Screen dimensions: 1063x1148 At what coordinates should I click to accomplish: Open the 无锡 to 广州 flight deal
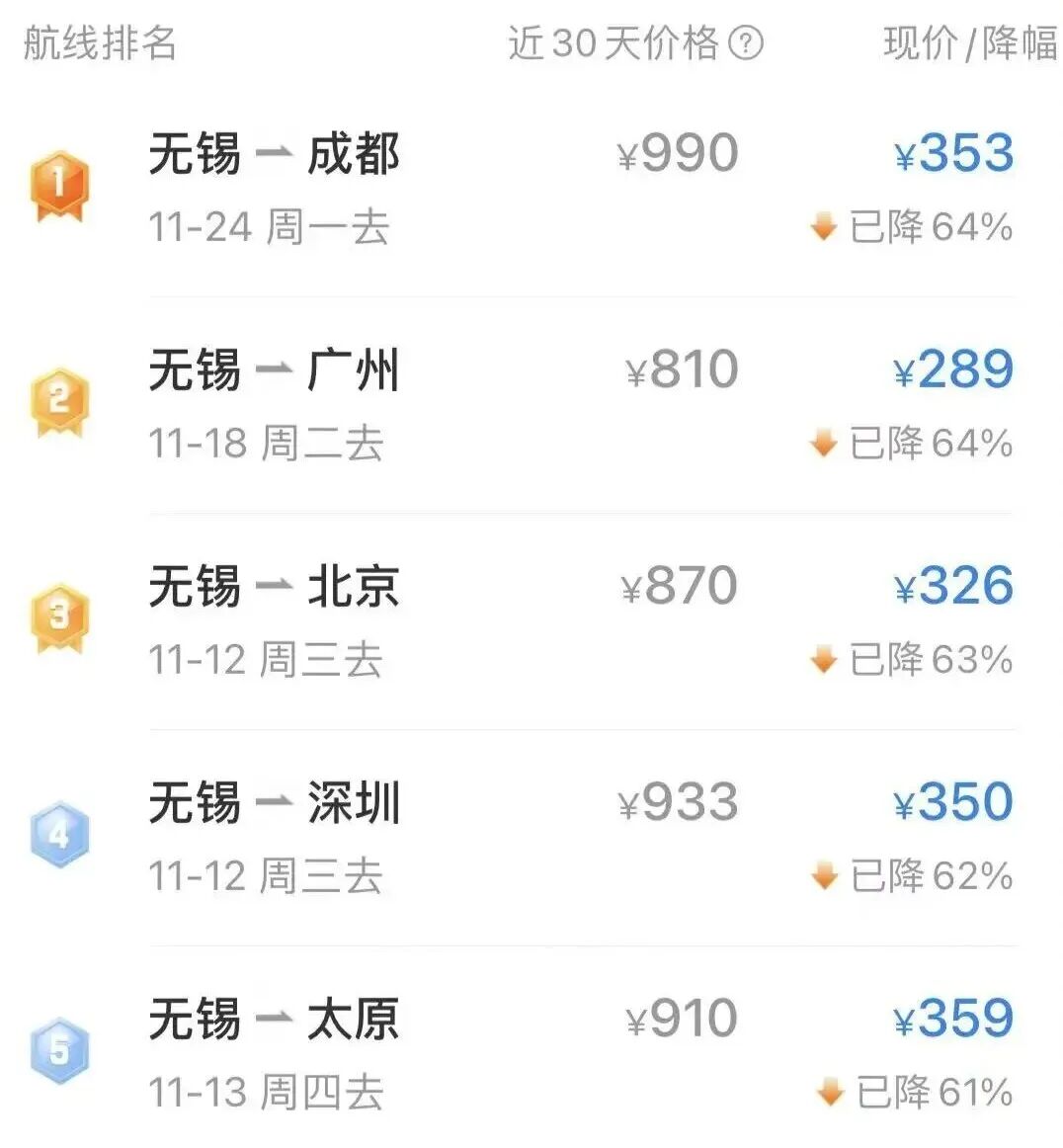point(274,371)
